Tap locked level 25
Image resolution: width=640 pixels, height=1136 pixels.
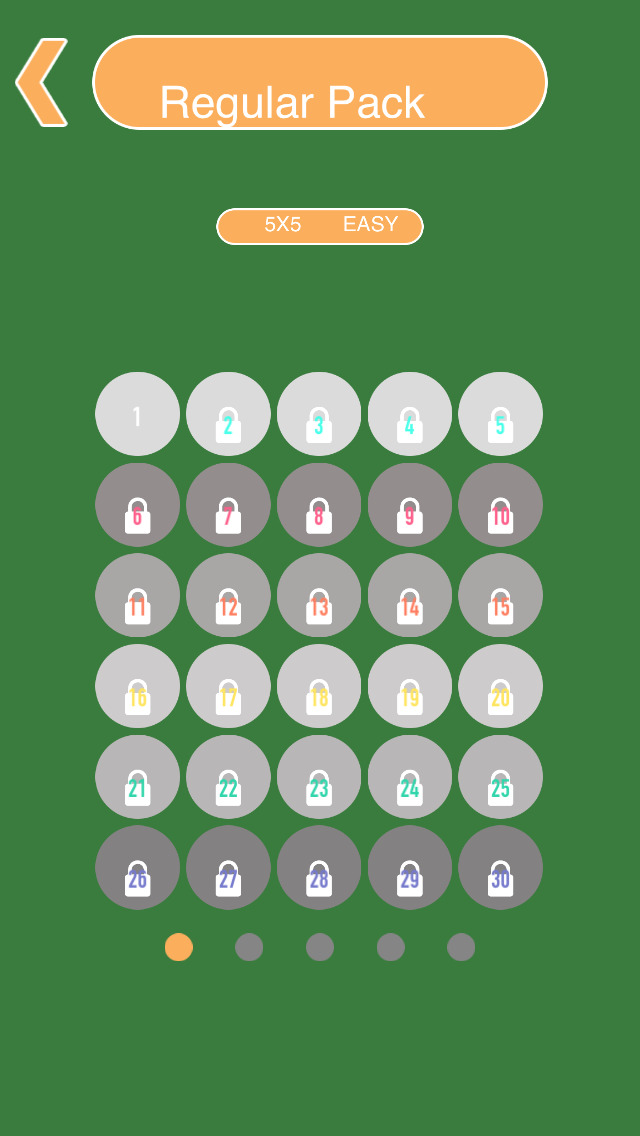tap(500, 777)
